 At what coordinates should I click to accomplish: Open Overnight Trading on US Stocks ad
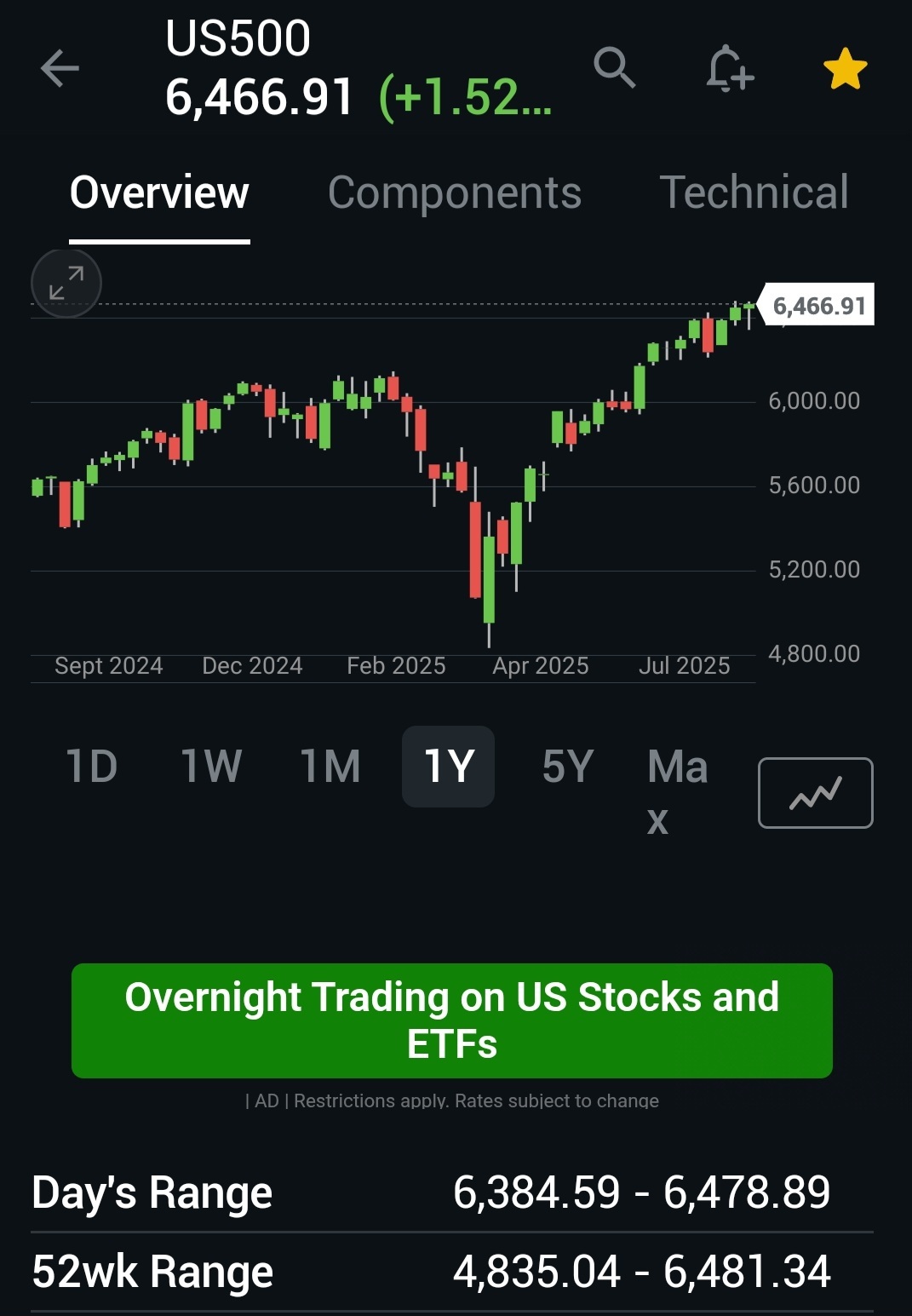[x=452, y=1020]
